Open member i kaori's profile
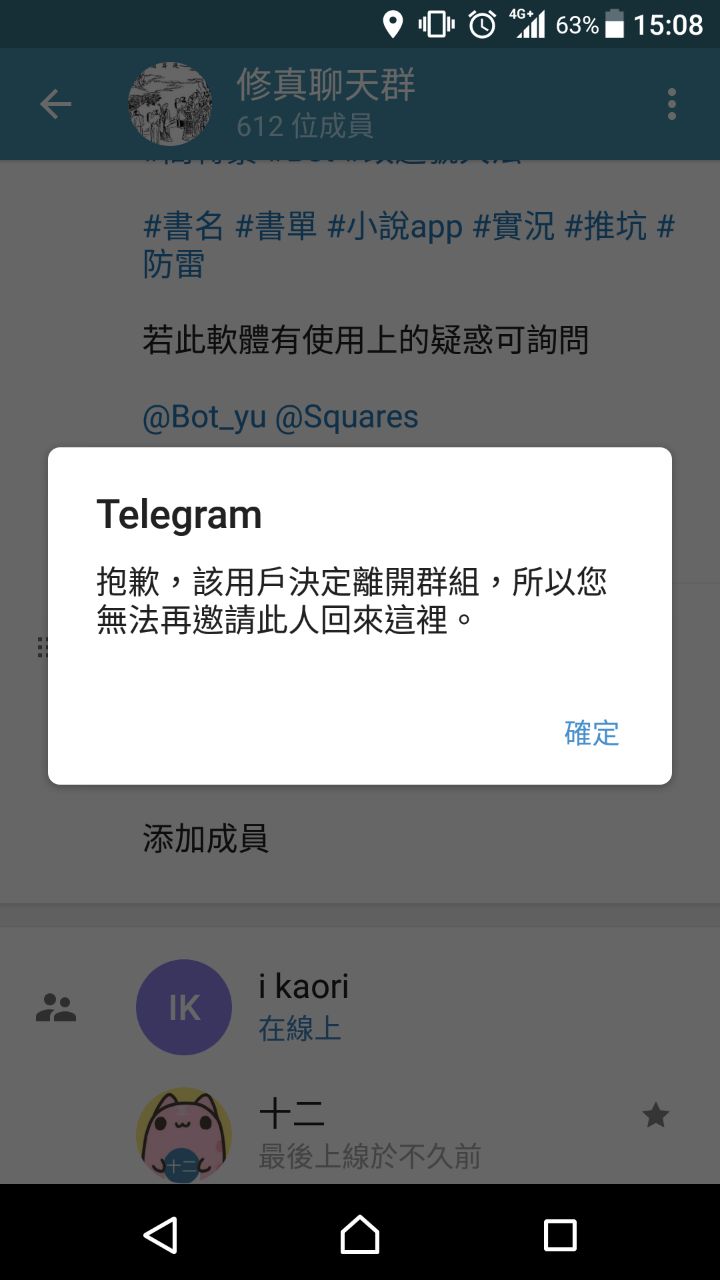 click(303, 1006)
